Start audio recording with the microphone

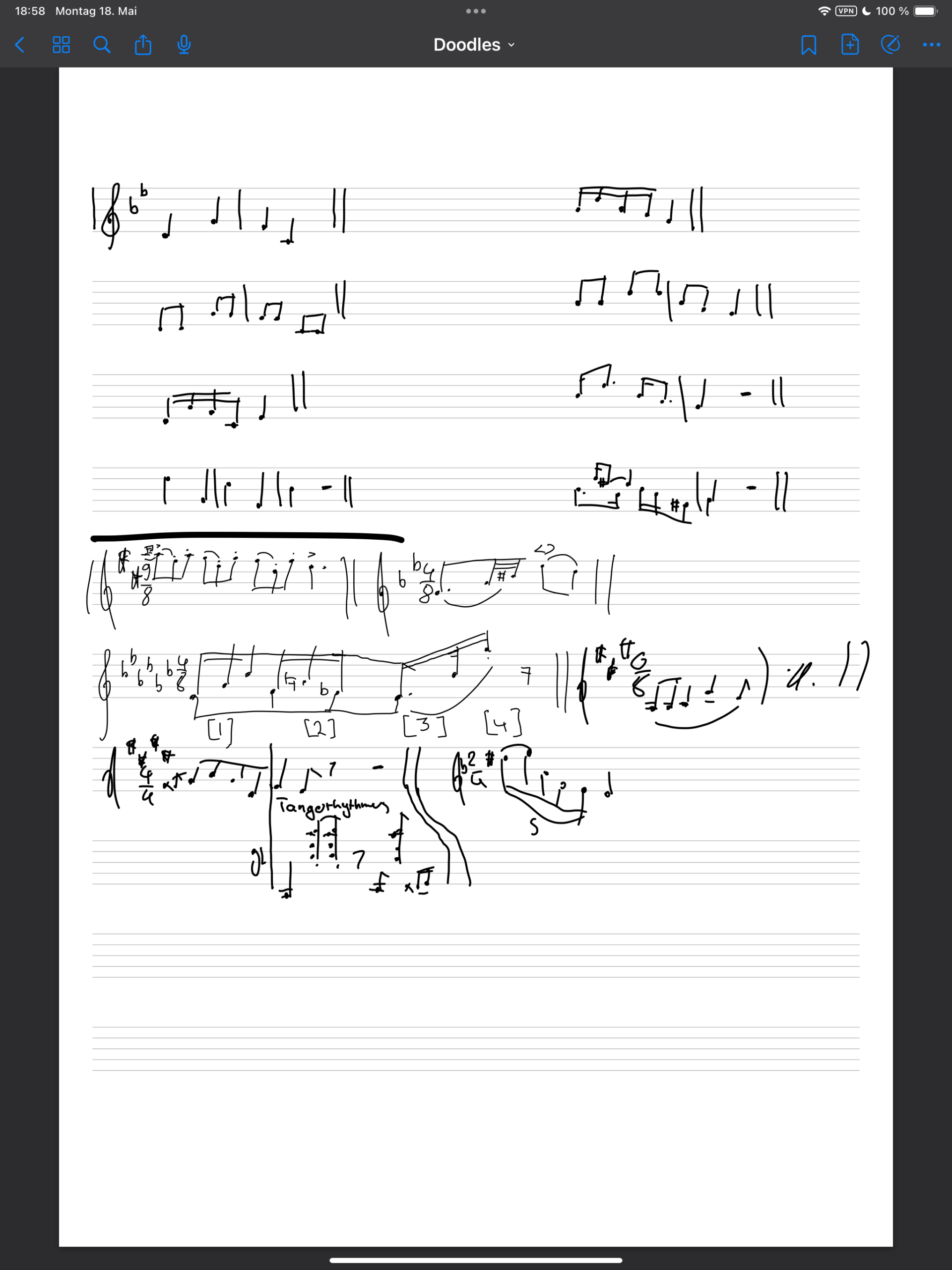[x=184, y=45]
